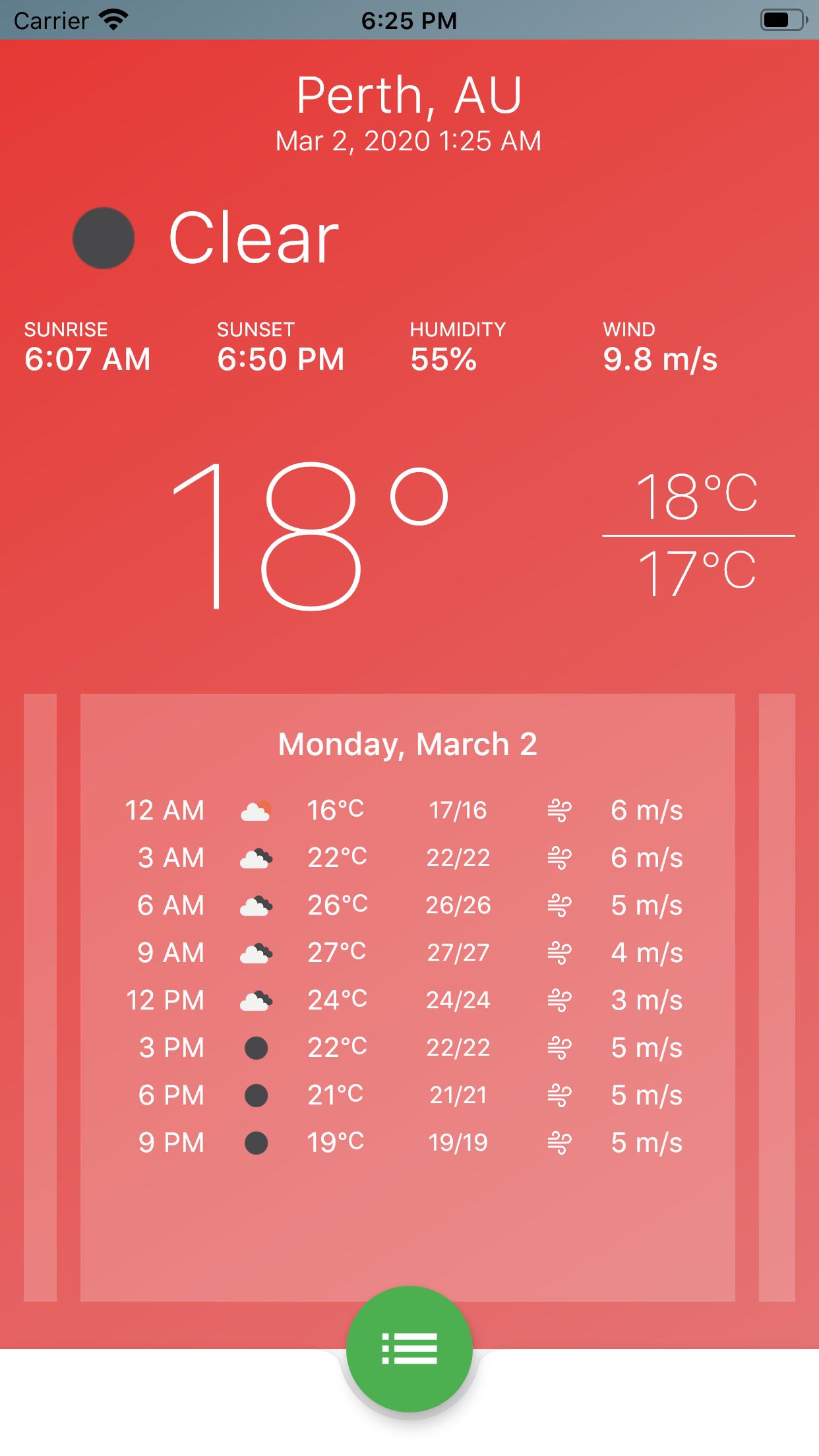Click the Perth, AU city name
The height and width of the screenshot is (1456, 819).
tap(409, 96)
